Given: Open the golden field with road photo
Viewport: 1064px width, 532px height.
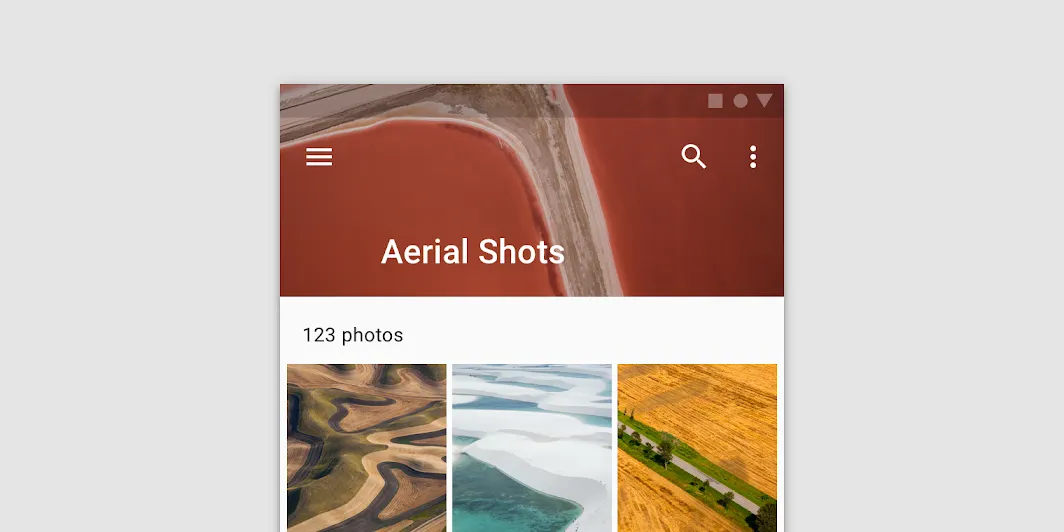Looking at the screenshot, I should (697, 447).
